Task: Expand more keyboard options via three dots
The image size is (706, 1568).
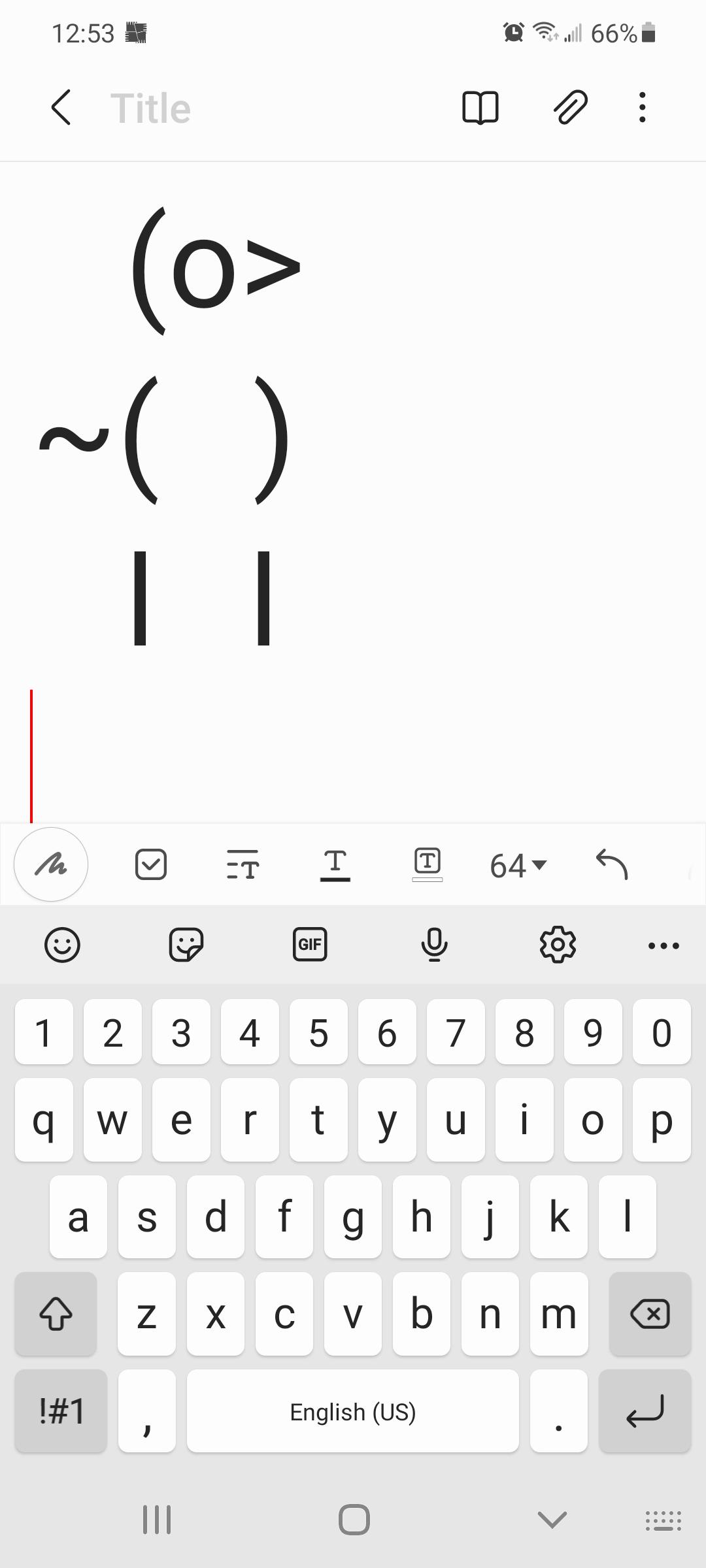Action: tap(663, 945)
